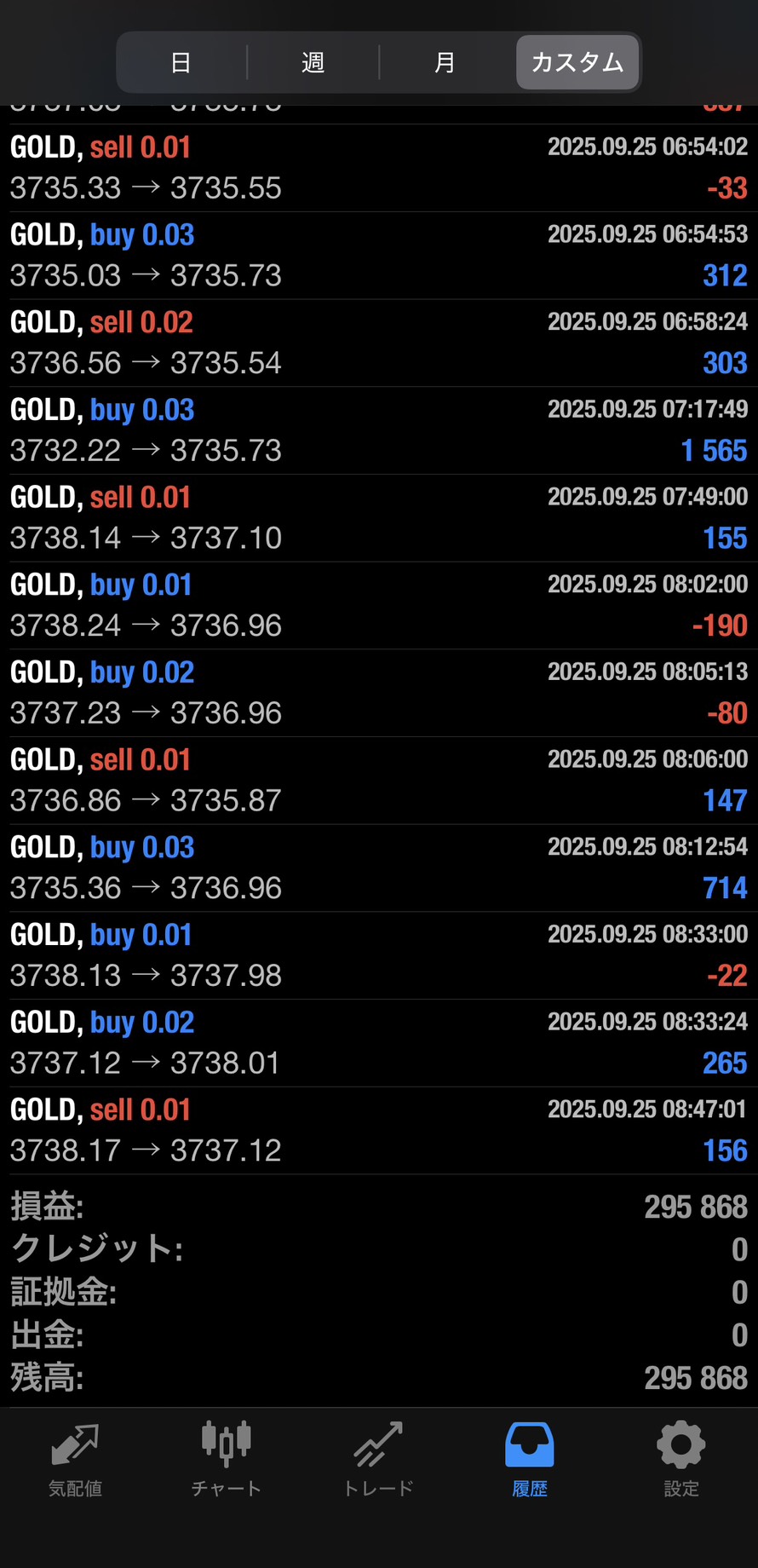
Task: Switch to the トレード trade tab
Action: pos(378,1459)
